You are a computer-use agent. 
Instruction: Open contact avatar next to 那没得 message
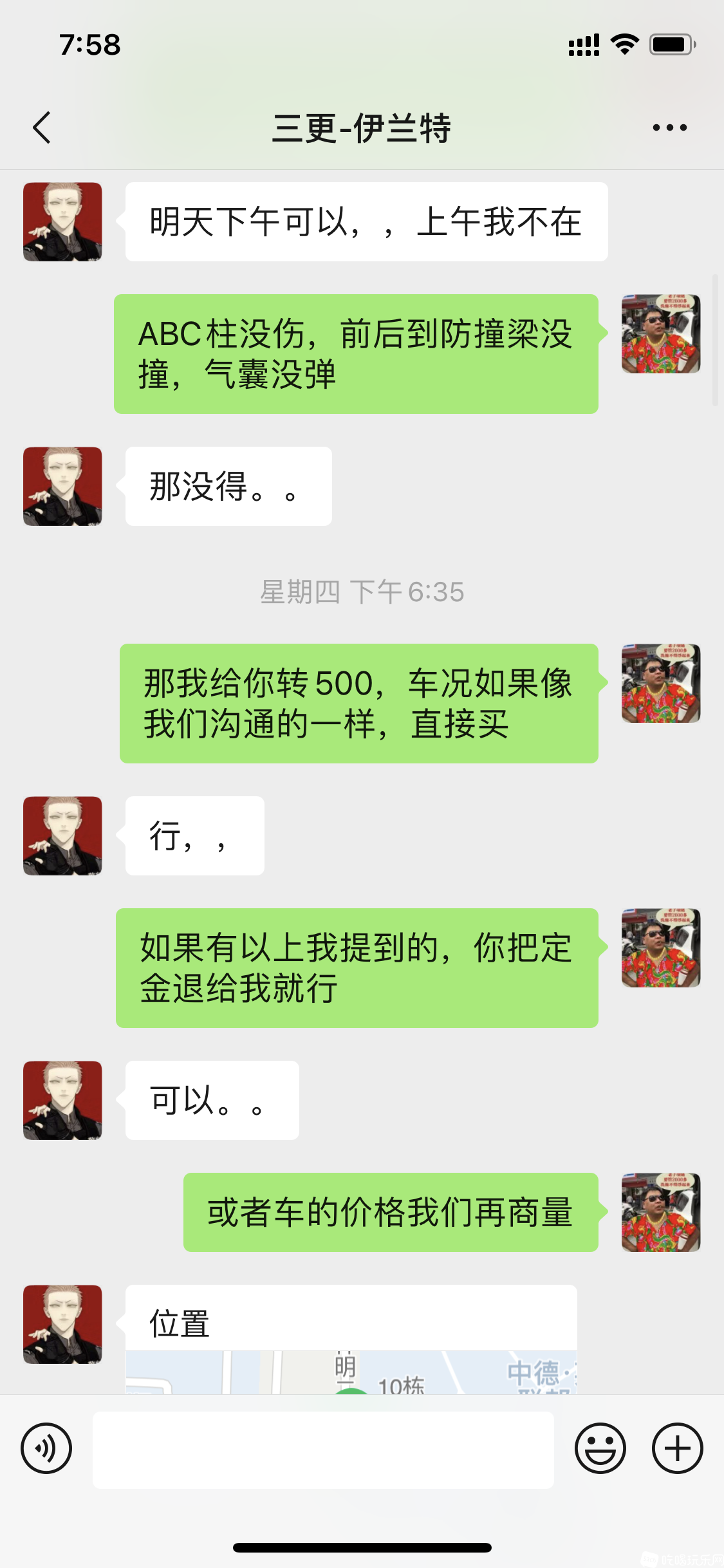click(x=62, y=486)
